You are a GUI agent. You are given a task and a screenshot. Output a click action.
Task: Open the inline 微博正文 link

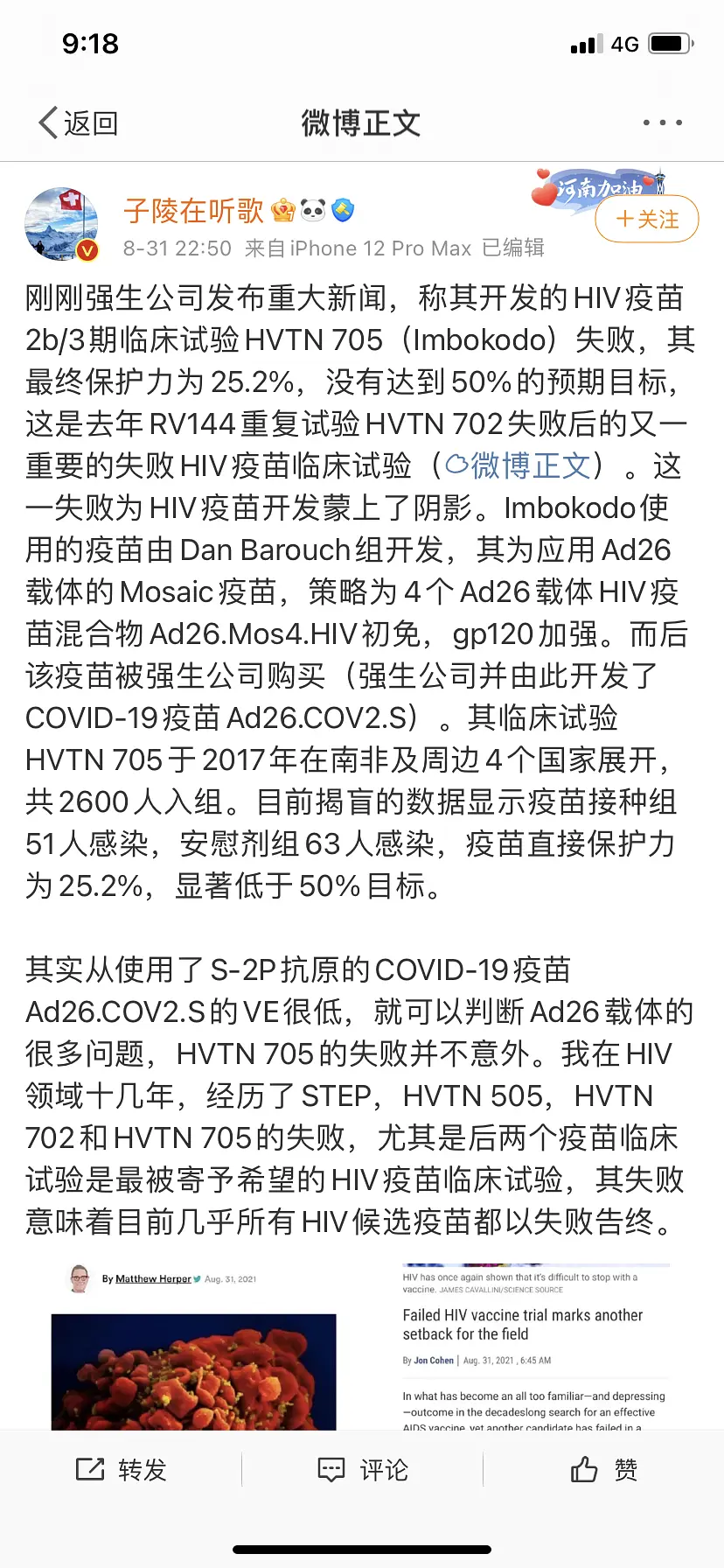pyautogui.click(x=520, y=465)
